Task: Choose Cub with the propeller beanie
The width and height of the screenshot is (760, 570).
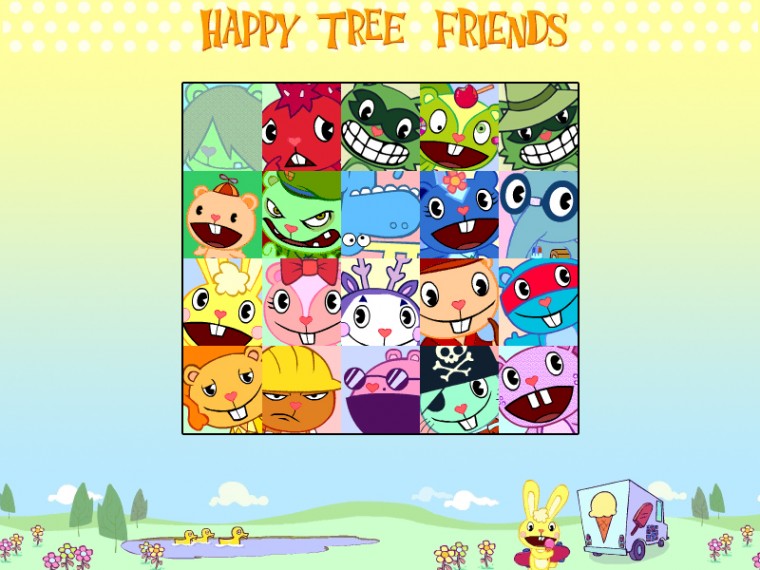Action: [222, 214]
